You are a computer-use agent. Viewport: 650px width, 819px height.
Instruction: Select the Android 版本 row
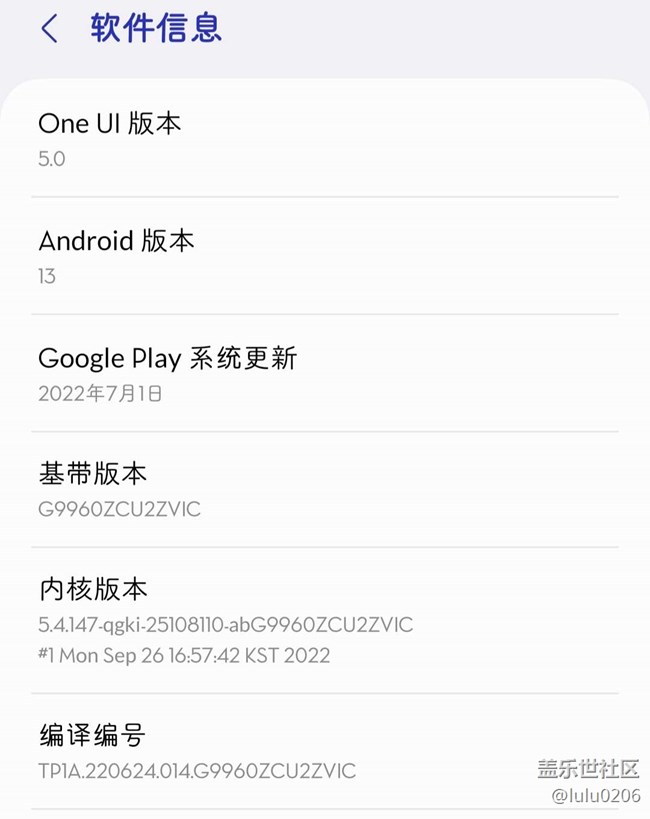point(325,257)
